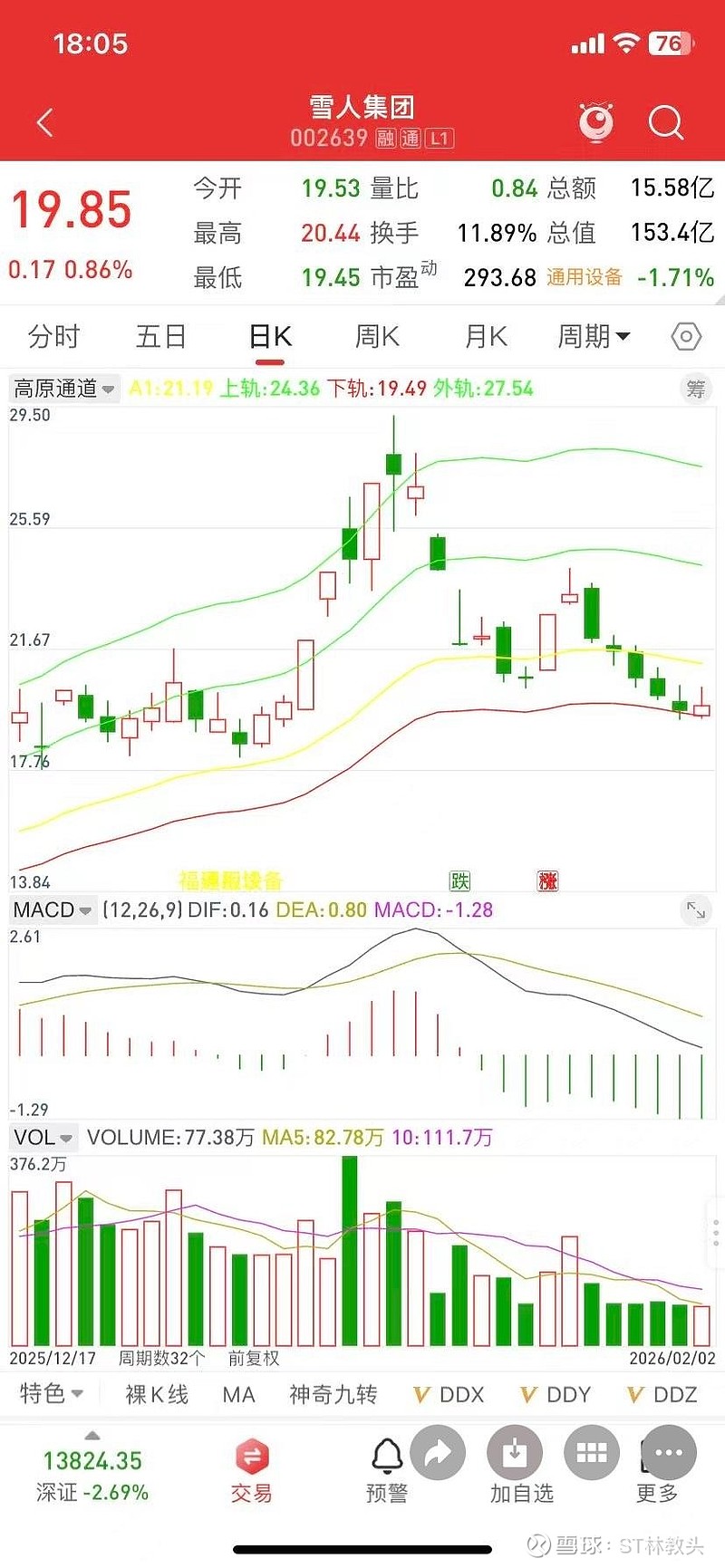The height and width of the screenshot is (1568, 725).
Task: Change the 高原通道 main indicator
Action: tap(63, 389)
